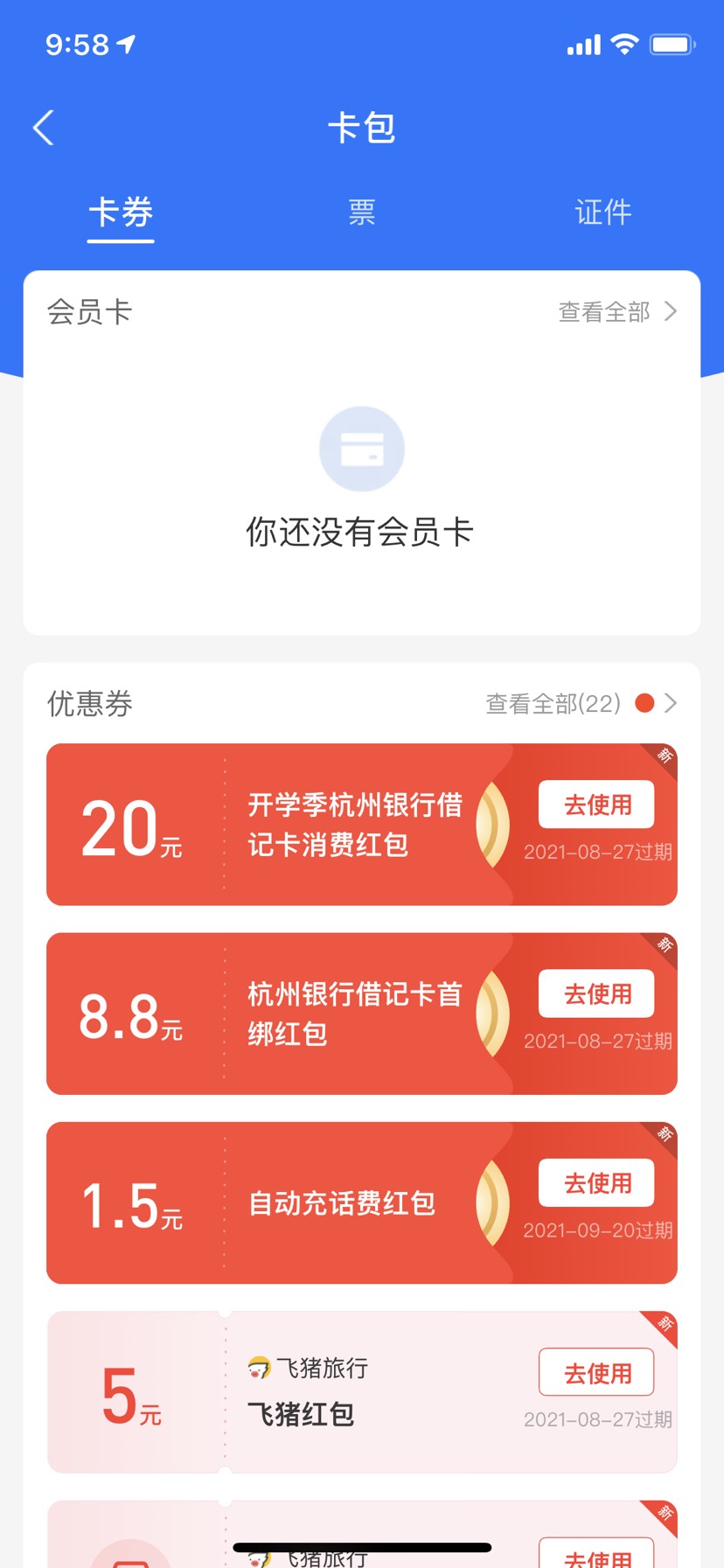Open 查看全部(22) for 优惠券

[x=581, y=703]
